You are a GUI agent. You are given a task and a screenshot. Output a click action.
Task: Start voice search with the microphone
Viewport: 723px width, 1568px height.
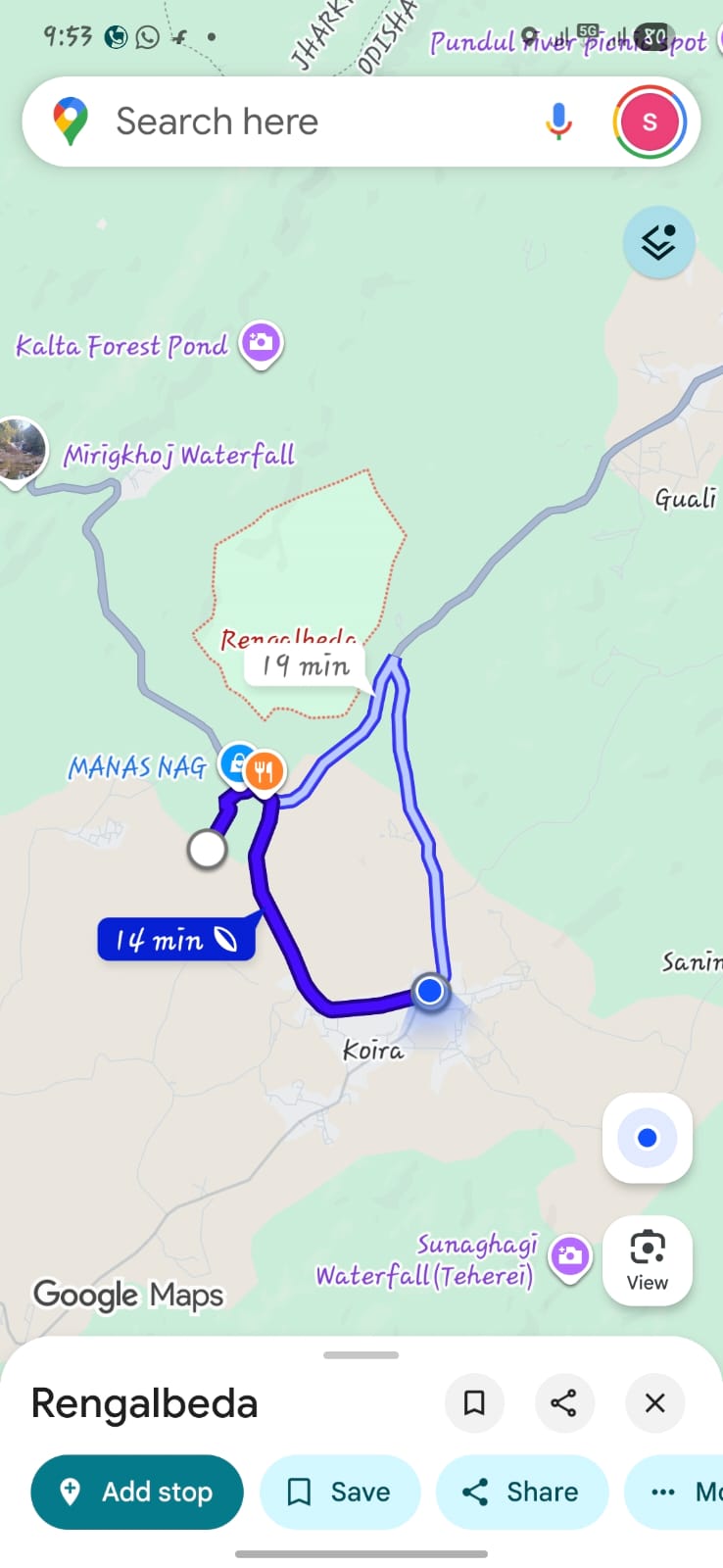coord(558,122)
